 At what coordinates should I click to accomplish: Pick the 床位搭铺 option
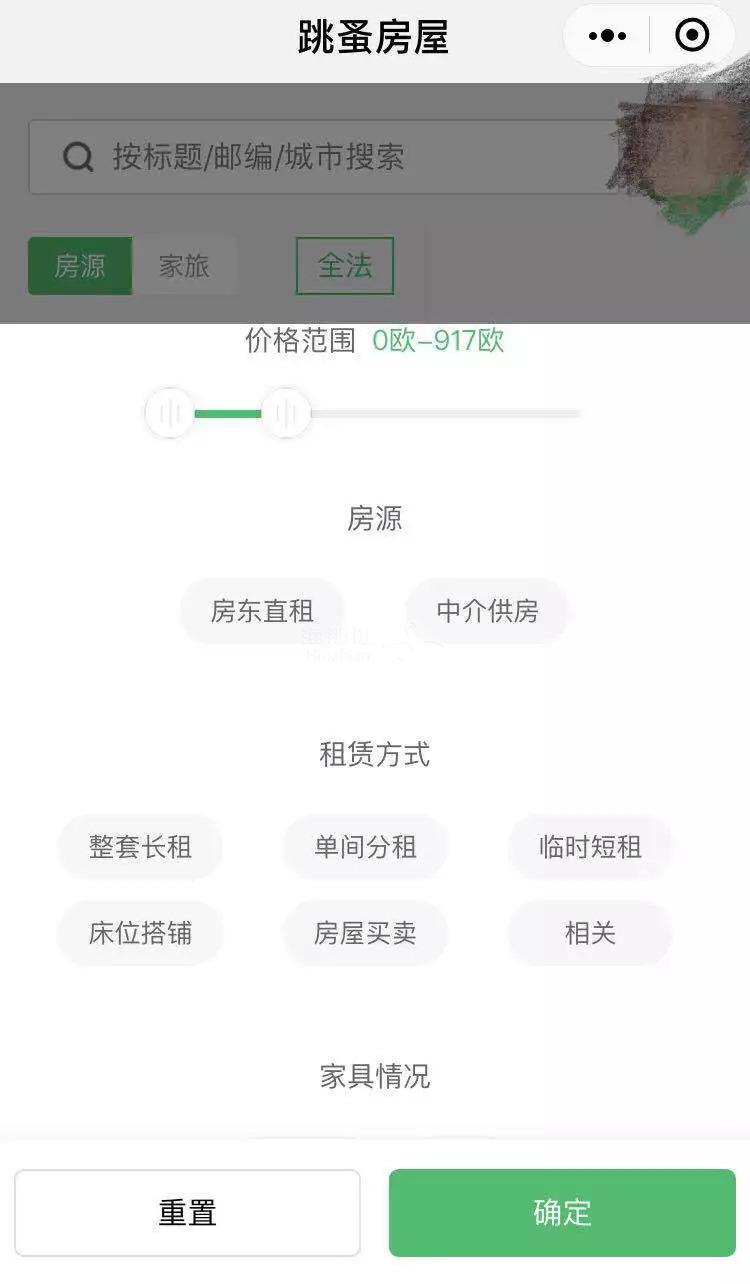[x=140, y=933]
